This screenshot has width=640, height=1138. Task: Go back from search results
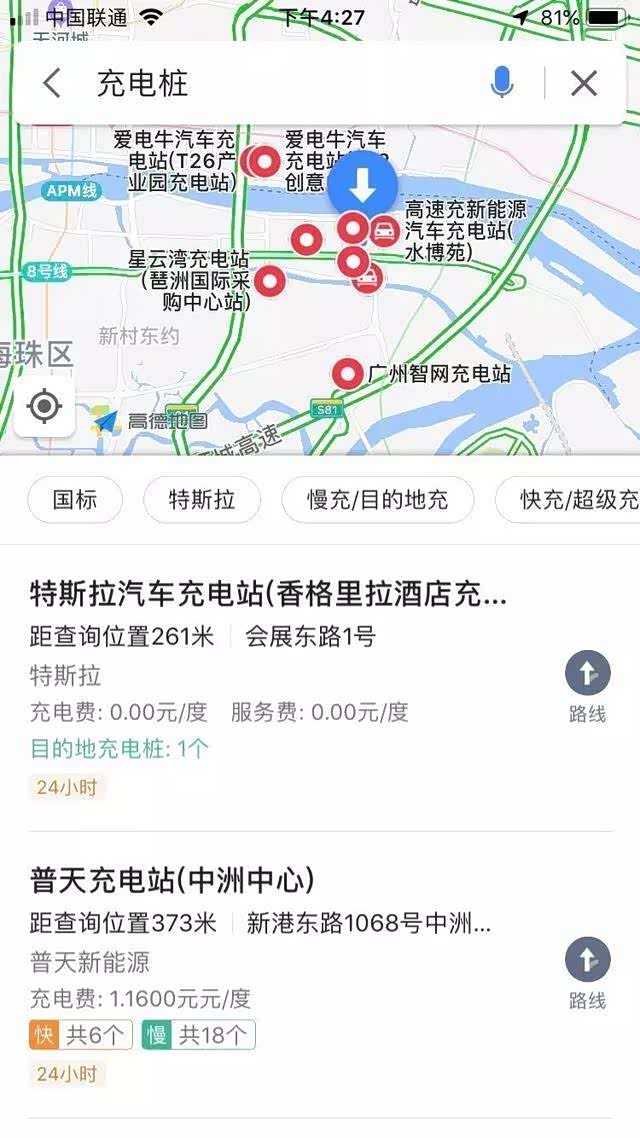point(52,84)
